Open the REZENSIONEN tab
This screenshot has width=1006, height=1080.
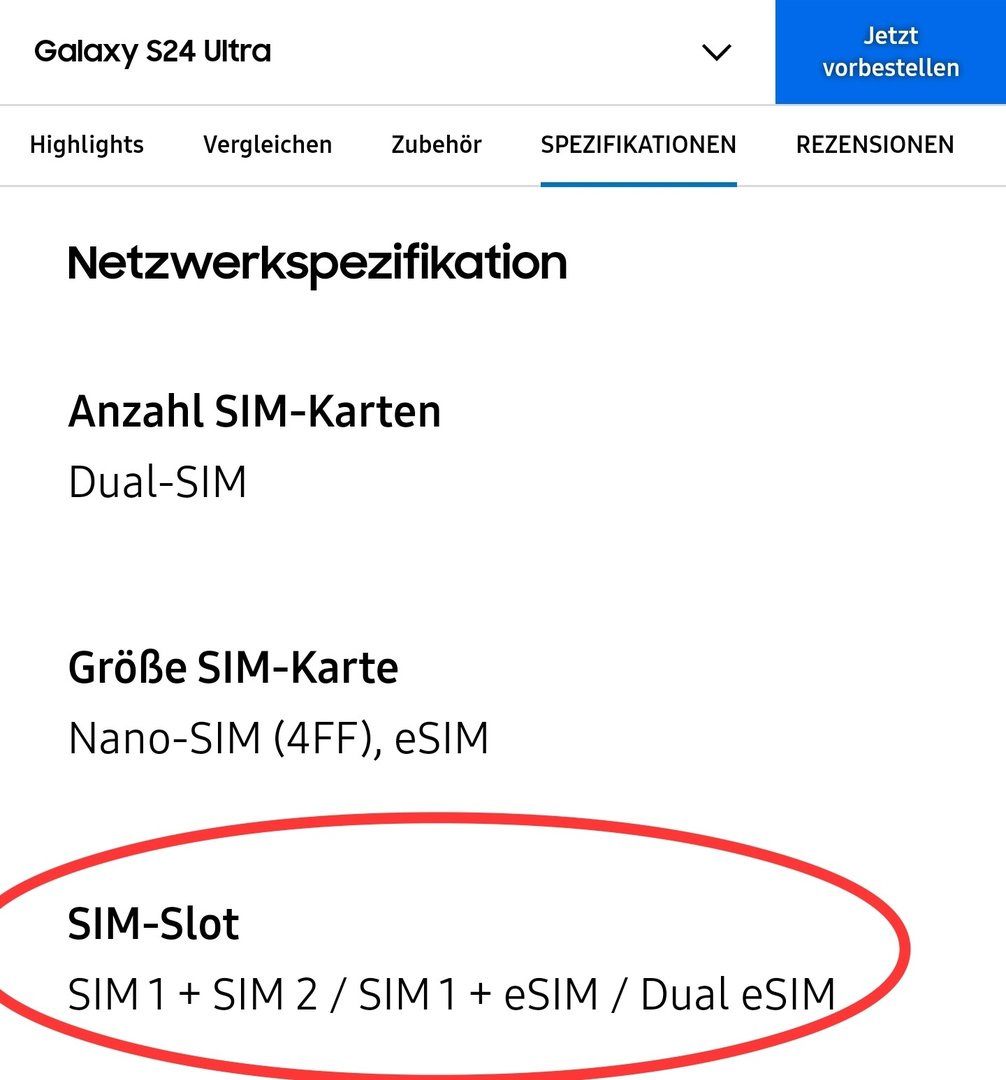[x=875, y=145]
